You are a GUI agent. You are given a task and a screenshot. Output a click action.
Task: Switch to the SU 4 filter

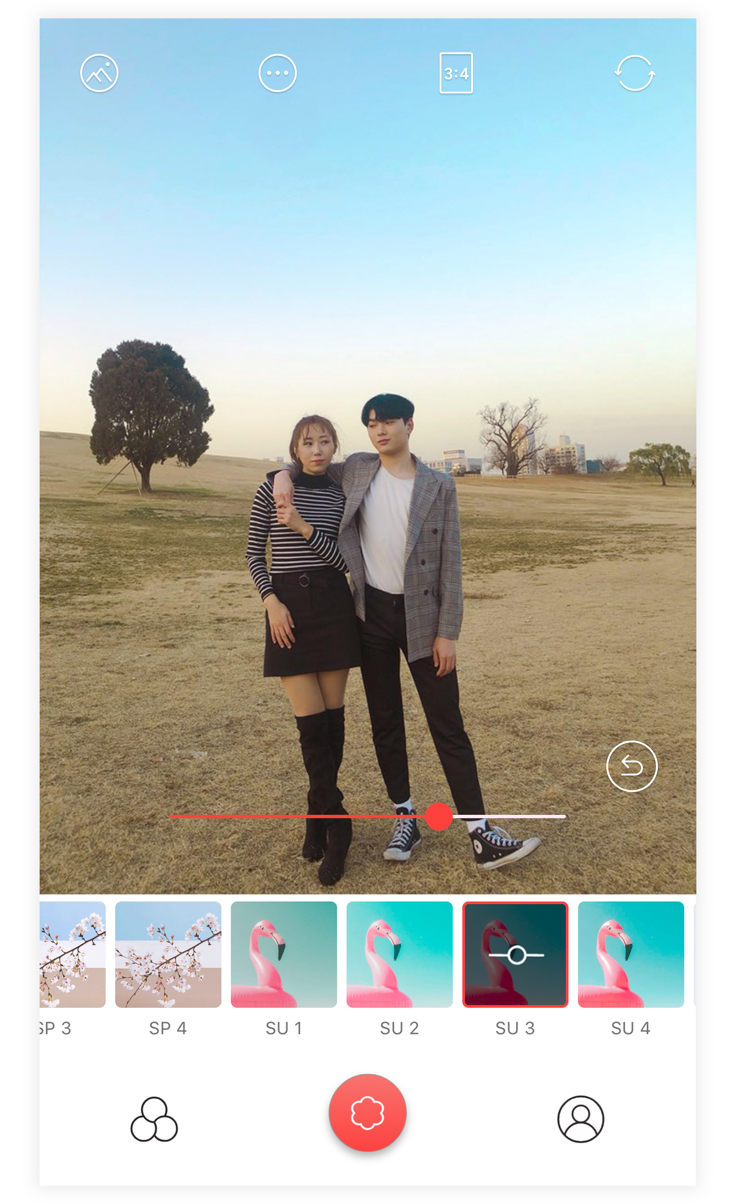coord(630,955)
